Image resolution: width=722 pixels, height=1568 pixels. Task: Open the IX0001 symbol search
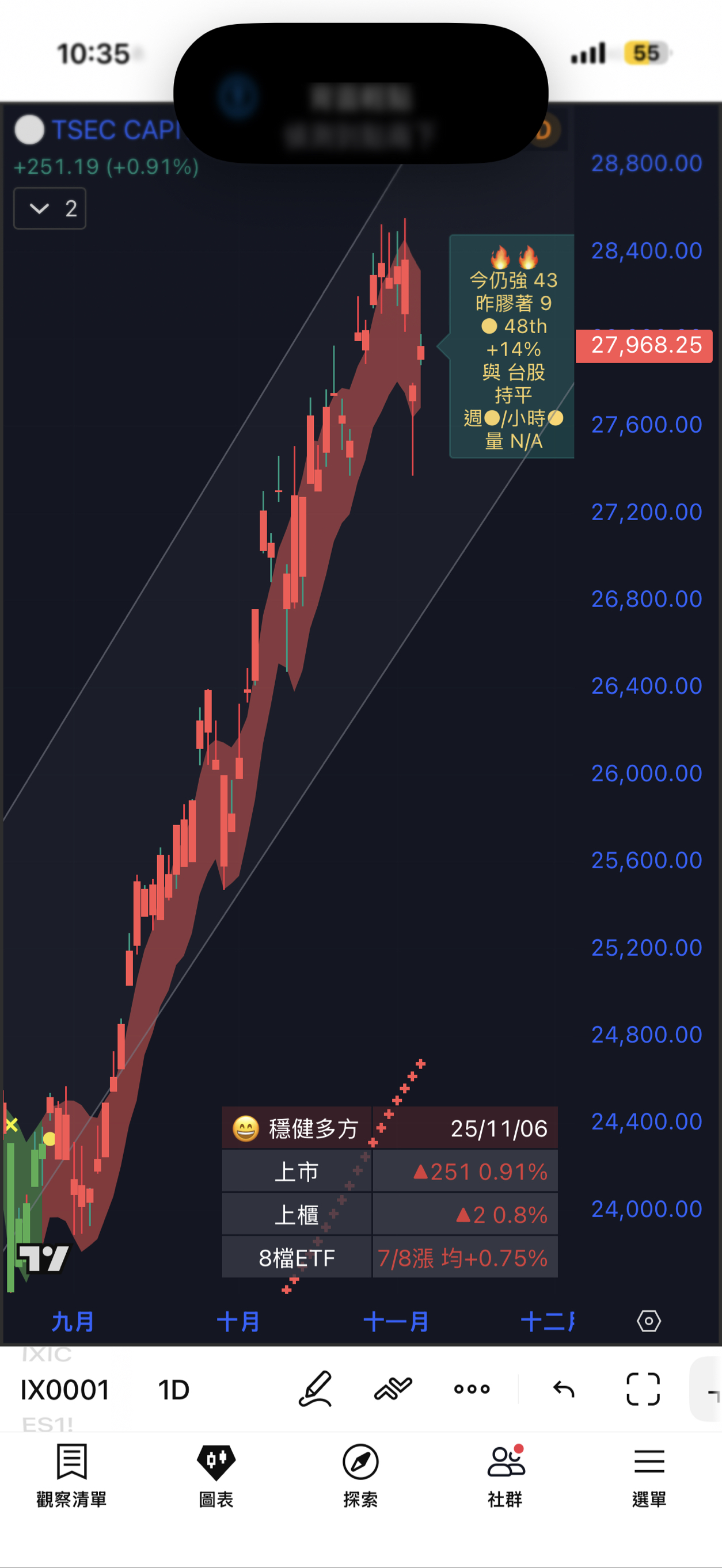coord(64,1390)
